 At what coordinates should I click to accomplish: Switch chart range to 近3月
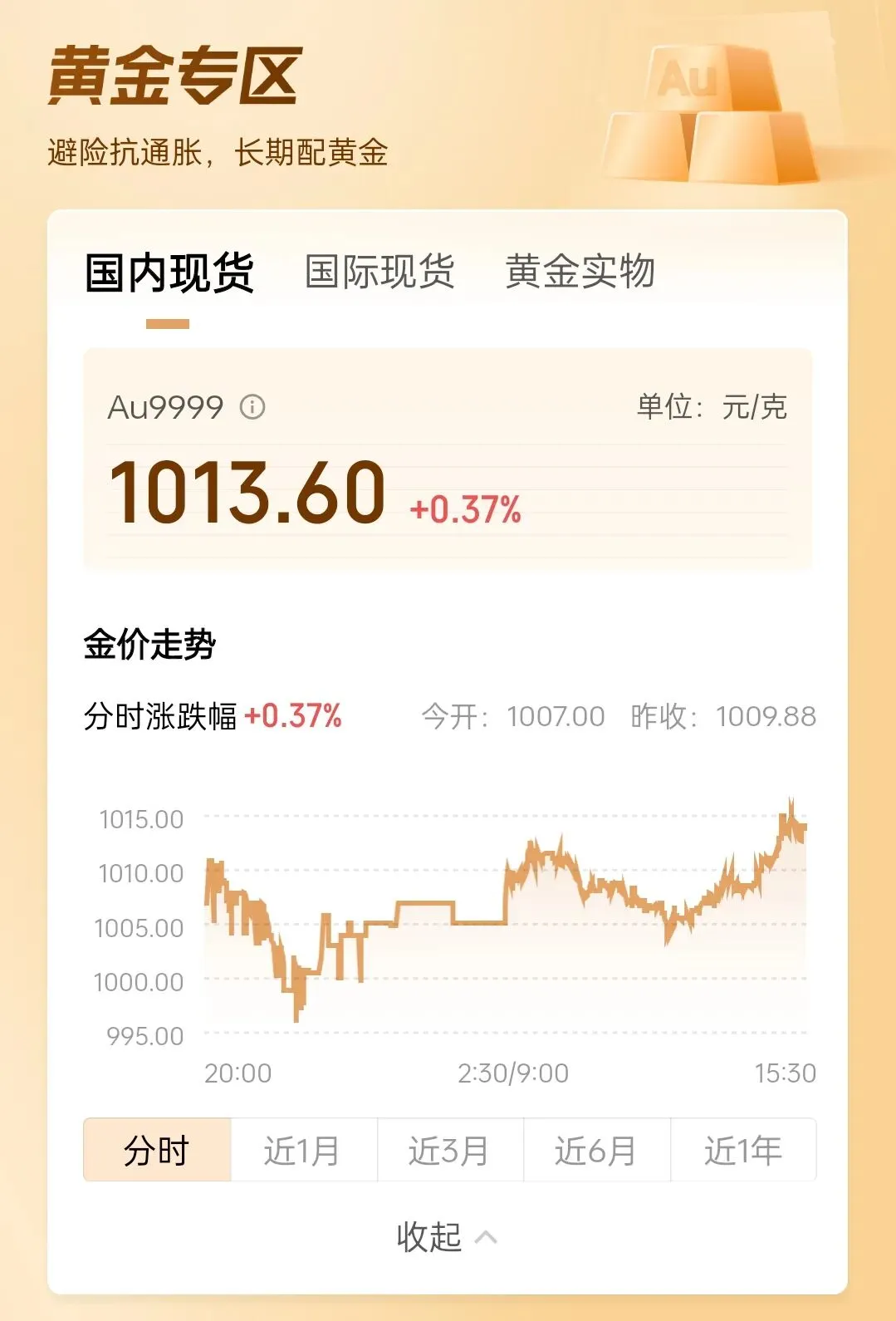[x=450, y=1150]
